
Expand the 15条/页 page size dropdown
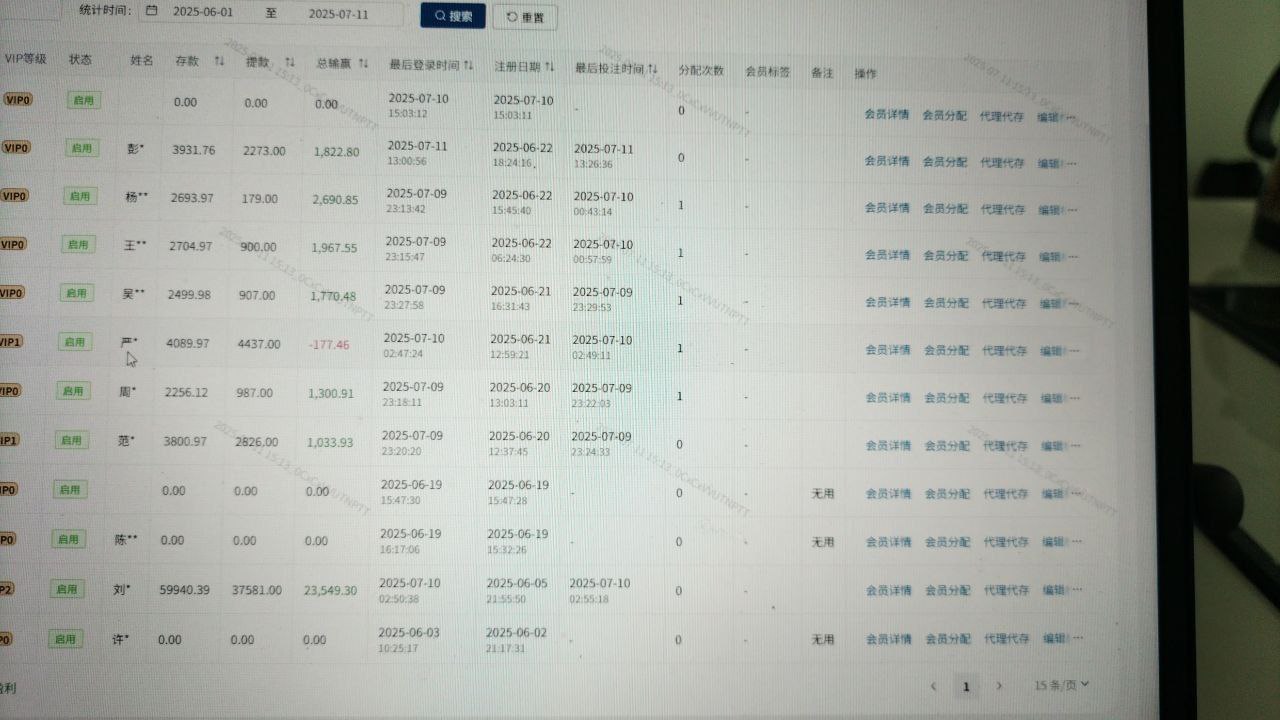tap(1061, 685)
